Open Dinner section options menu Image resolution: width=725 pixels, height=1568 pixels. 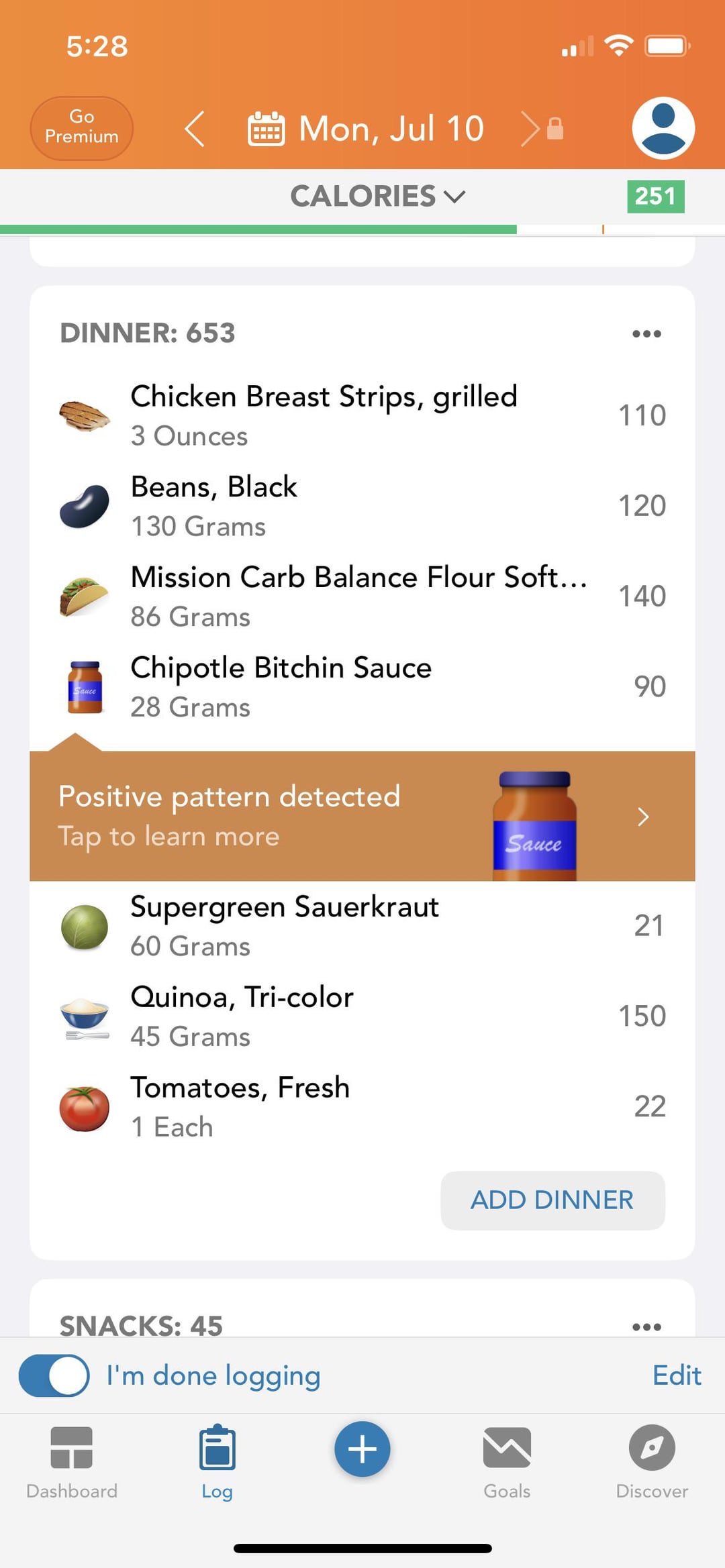[x=646, y=333]
